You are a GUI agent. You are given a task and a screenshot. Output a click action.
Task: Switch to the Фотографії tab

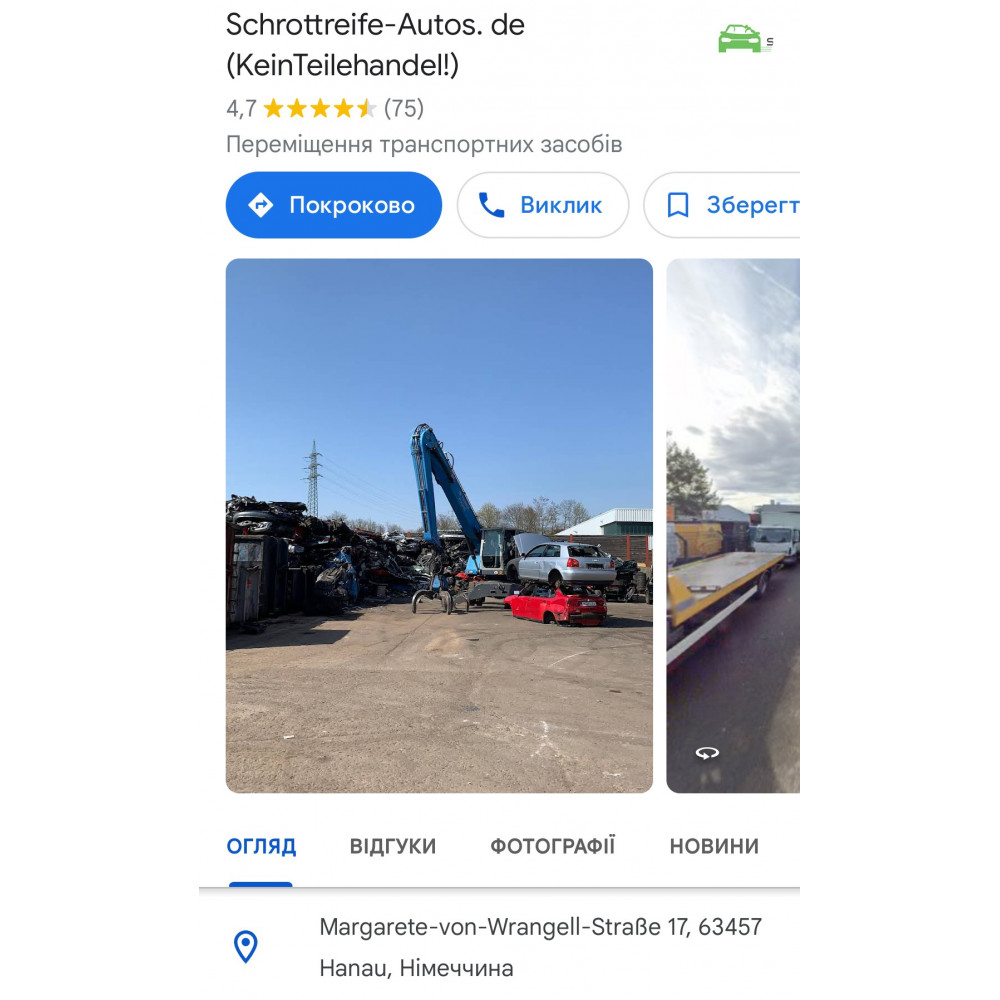(x=552, y=846)
